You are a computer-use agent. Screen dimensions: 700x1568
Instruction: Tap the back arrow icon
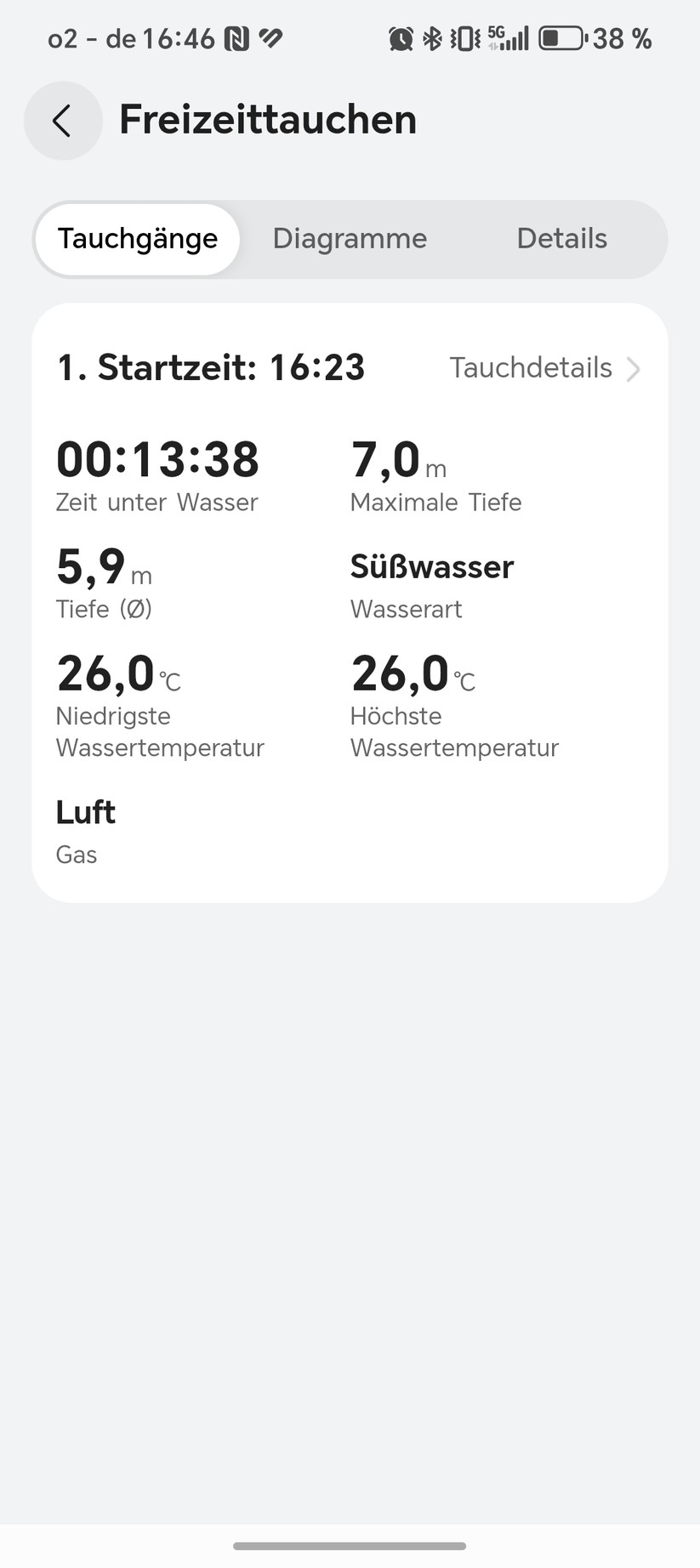coord(62,120)
